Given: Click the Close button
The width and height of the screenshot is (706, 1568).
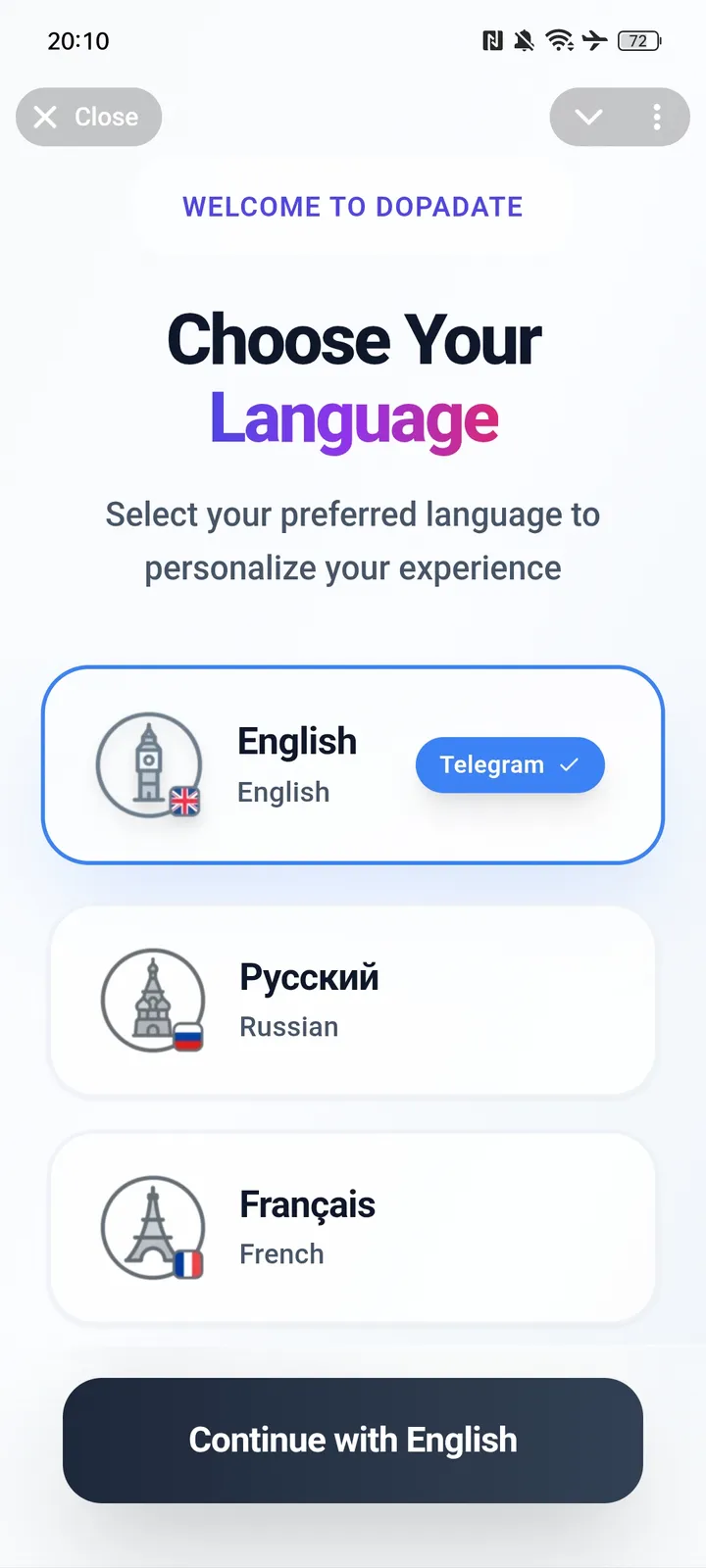Looking at the screenshot, I should click(88, 117).
